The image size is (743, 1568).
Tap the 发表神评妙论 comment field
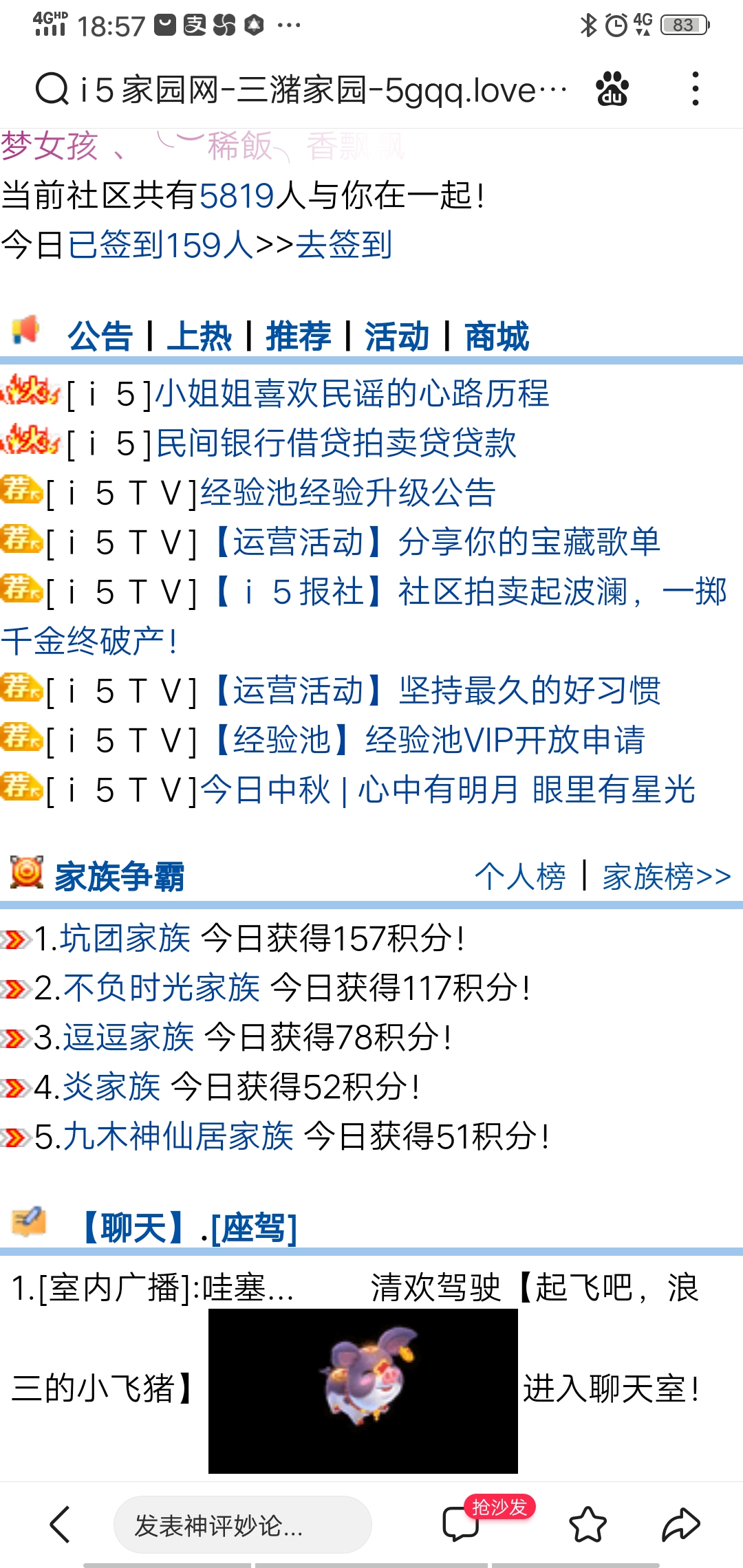tap(242, 1525)
